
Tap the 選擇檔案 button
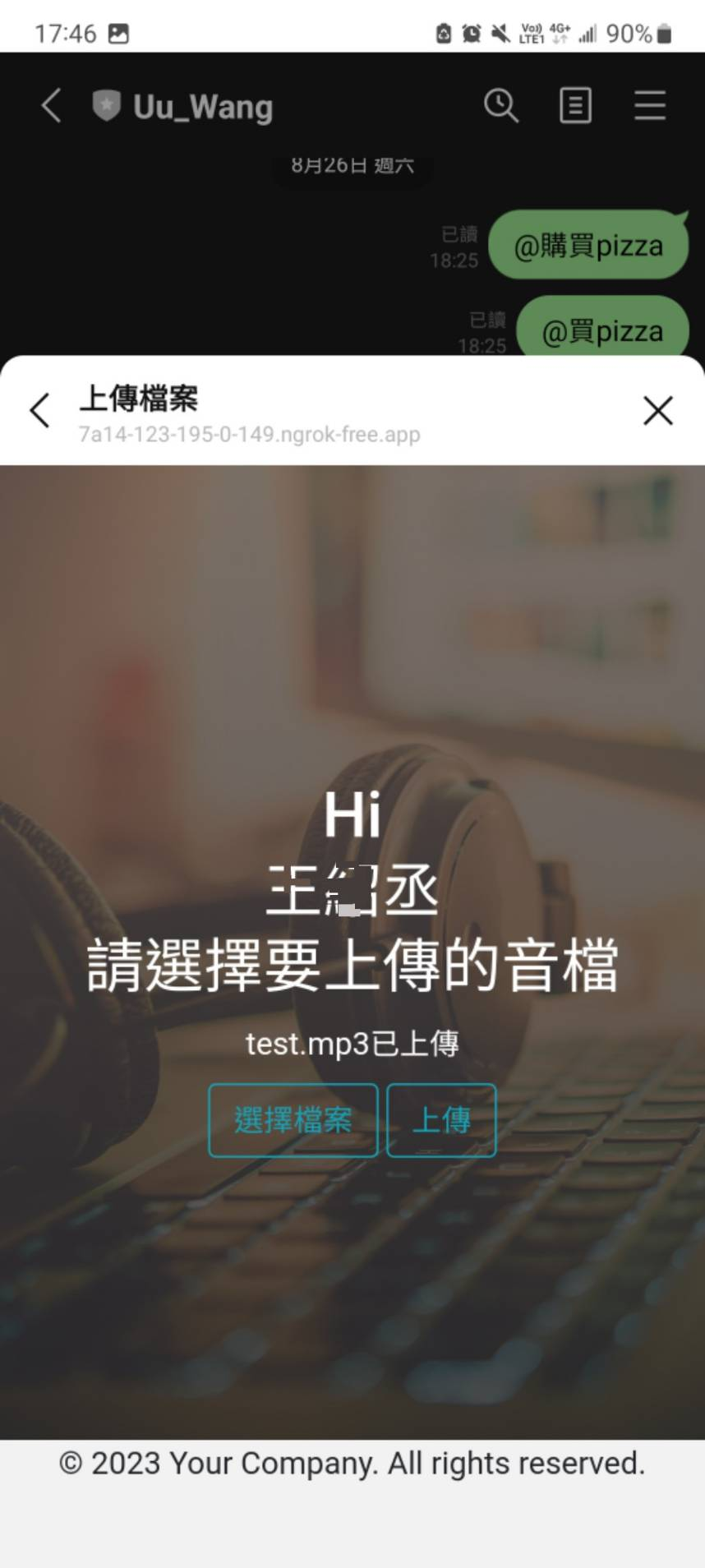point(293,1120)
